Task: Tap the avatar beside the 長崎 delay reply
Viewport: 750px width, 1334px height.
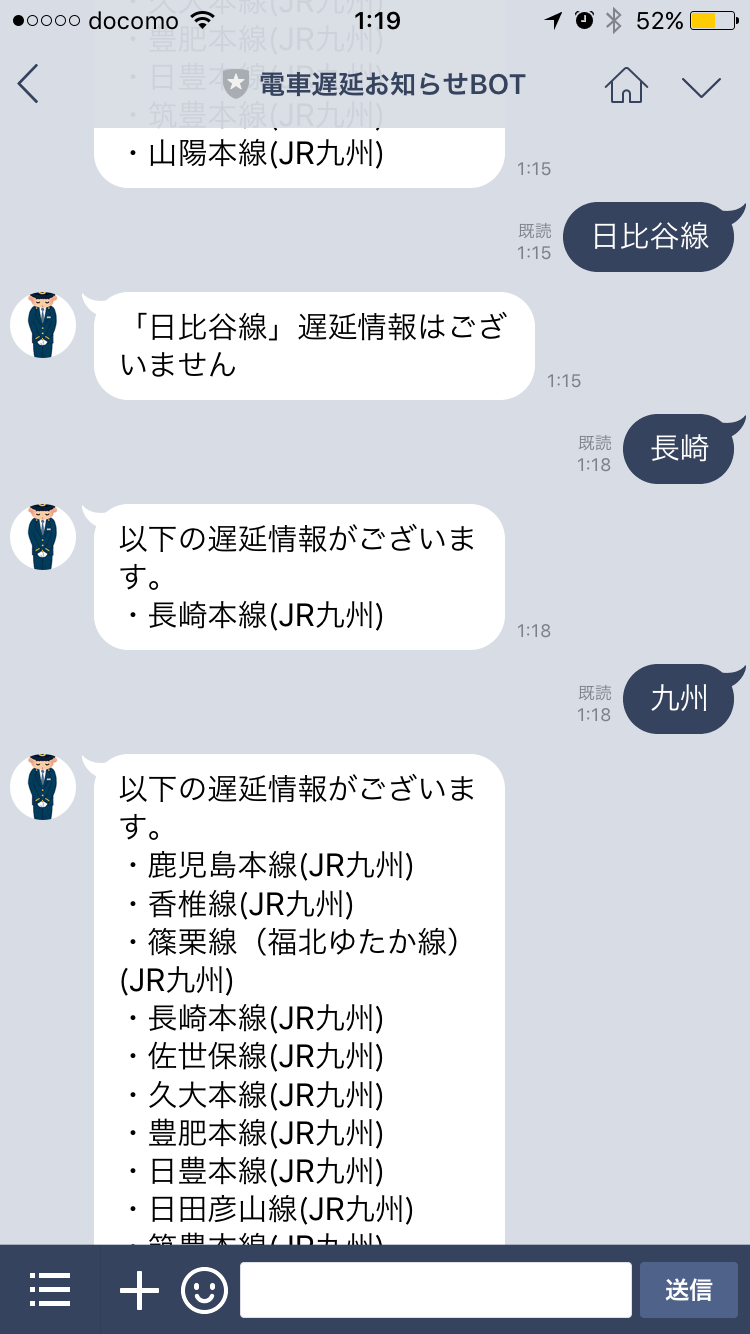Action: point(42,537)
